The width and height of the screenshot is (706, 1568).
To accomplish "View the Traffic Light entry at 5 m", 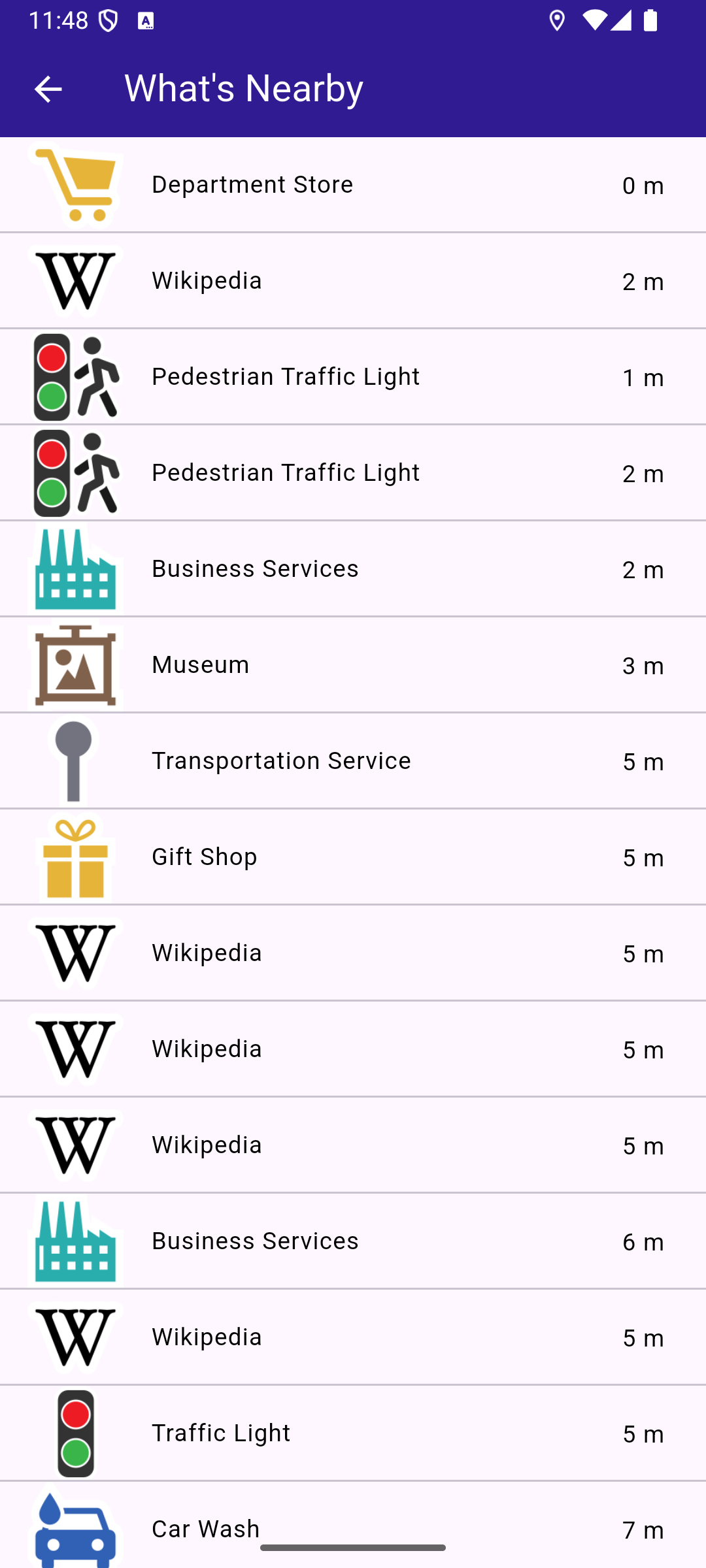I will (353, 1433).
